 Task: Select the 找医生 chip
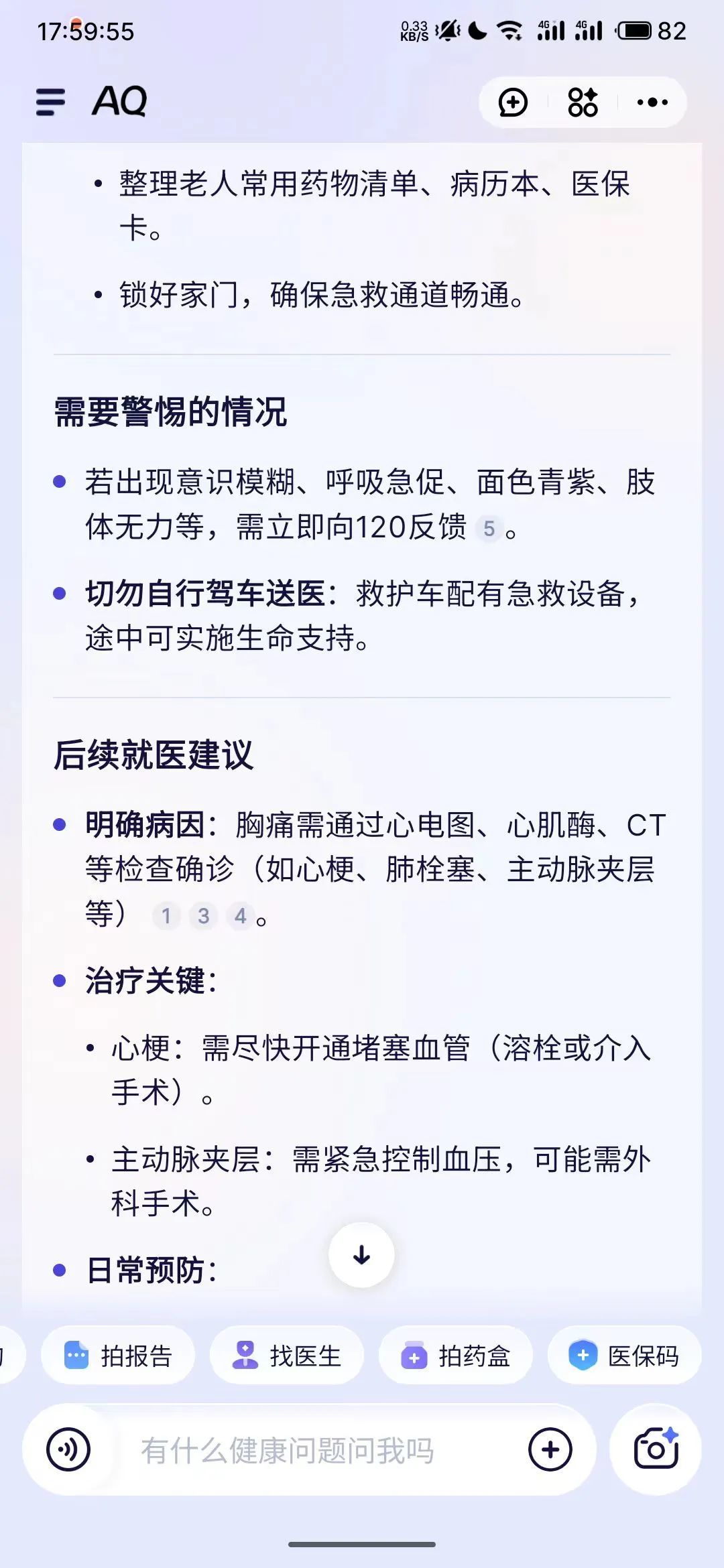pos(287,1356)
